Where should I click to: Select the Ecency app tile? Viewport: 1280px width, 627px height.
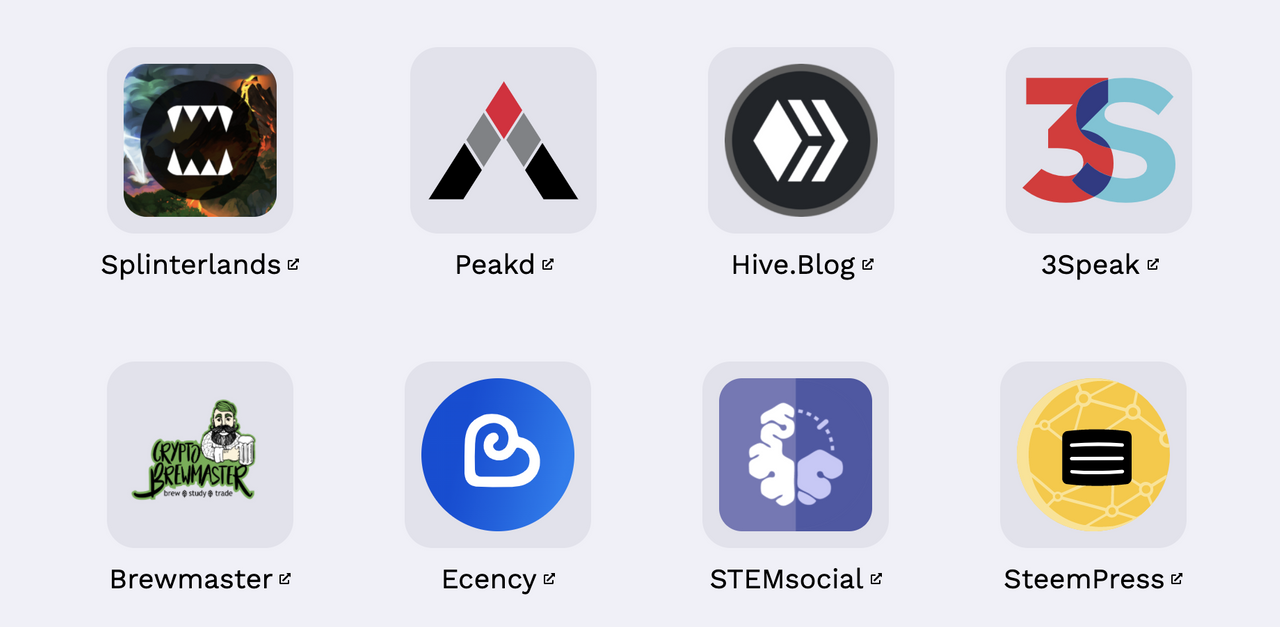497,454
